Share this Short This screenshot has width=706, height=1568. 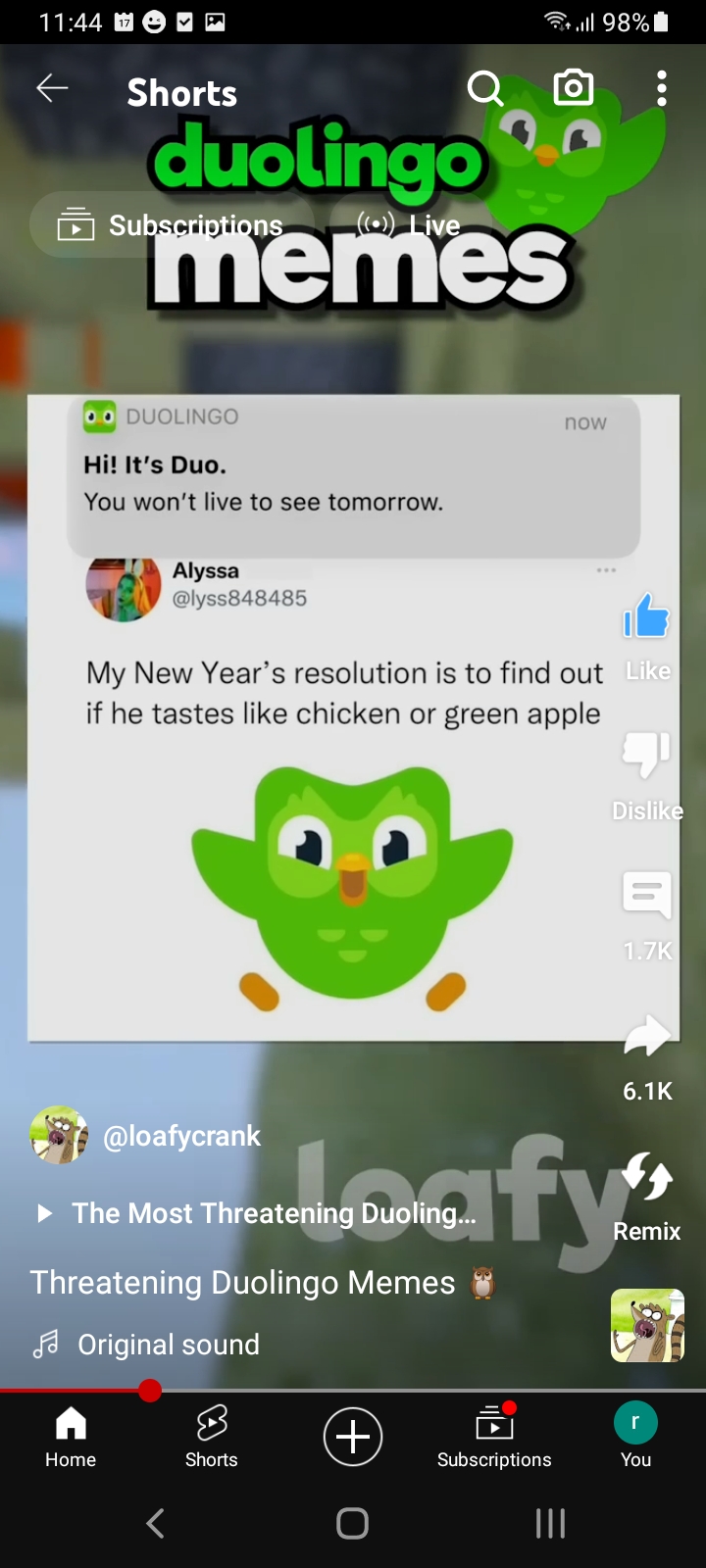[x=646, y=1037]
